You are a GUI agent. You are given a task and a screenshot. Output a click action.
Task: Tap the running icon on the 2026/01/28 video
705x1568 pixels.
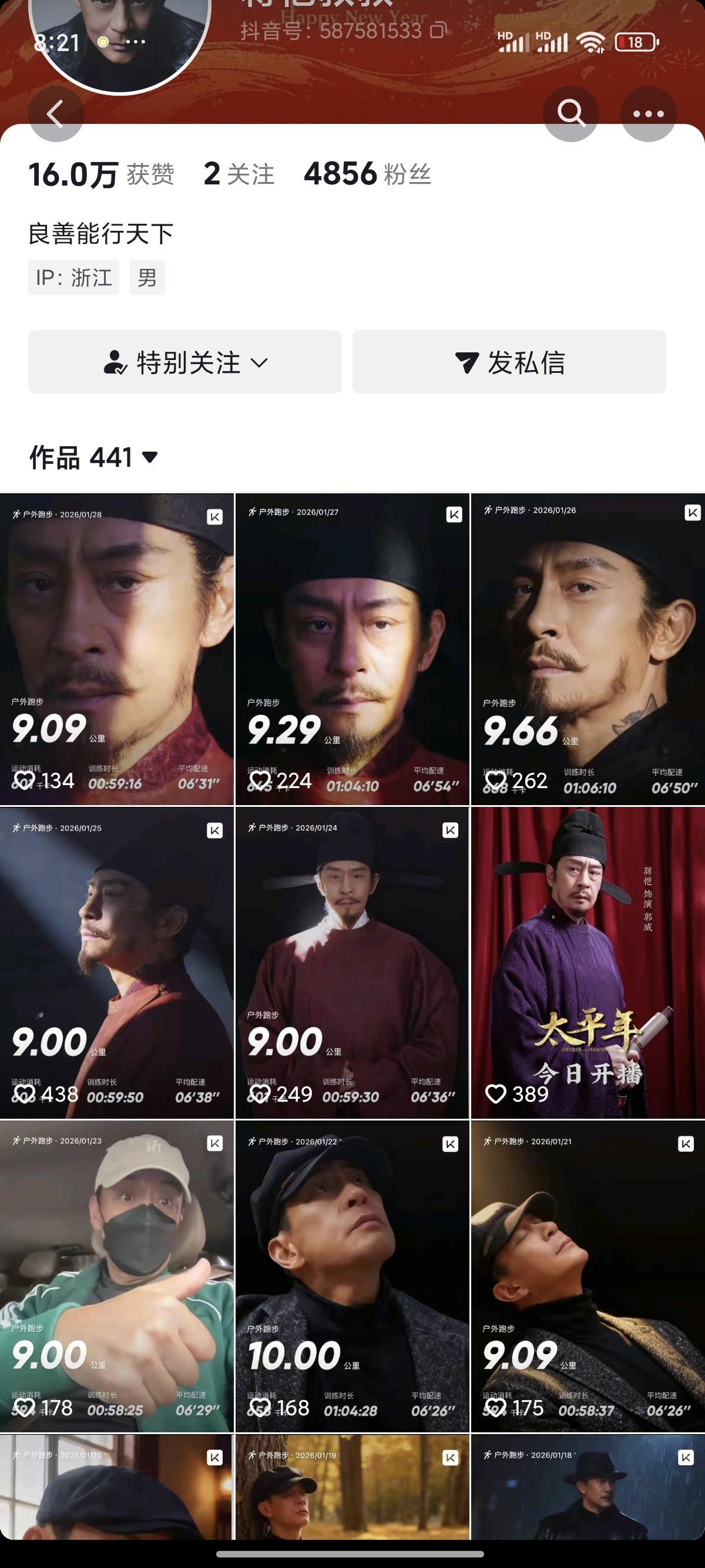[x=18, y=514]
